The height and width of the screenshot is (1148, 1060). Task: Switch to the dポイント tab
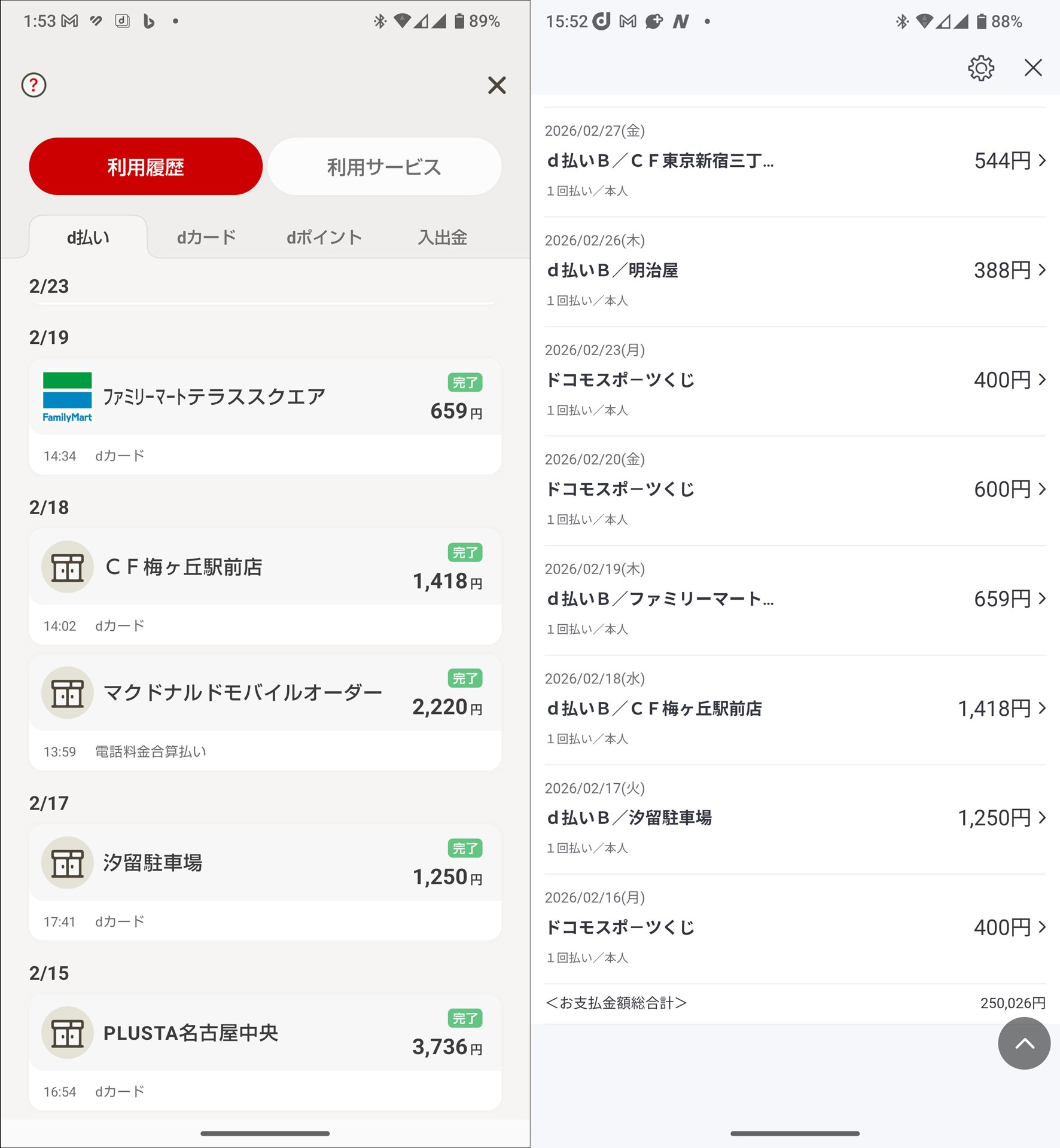point(324,237)
